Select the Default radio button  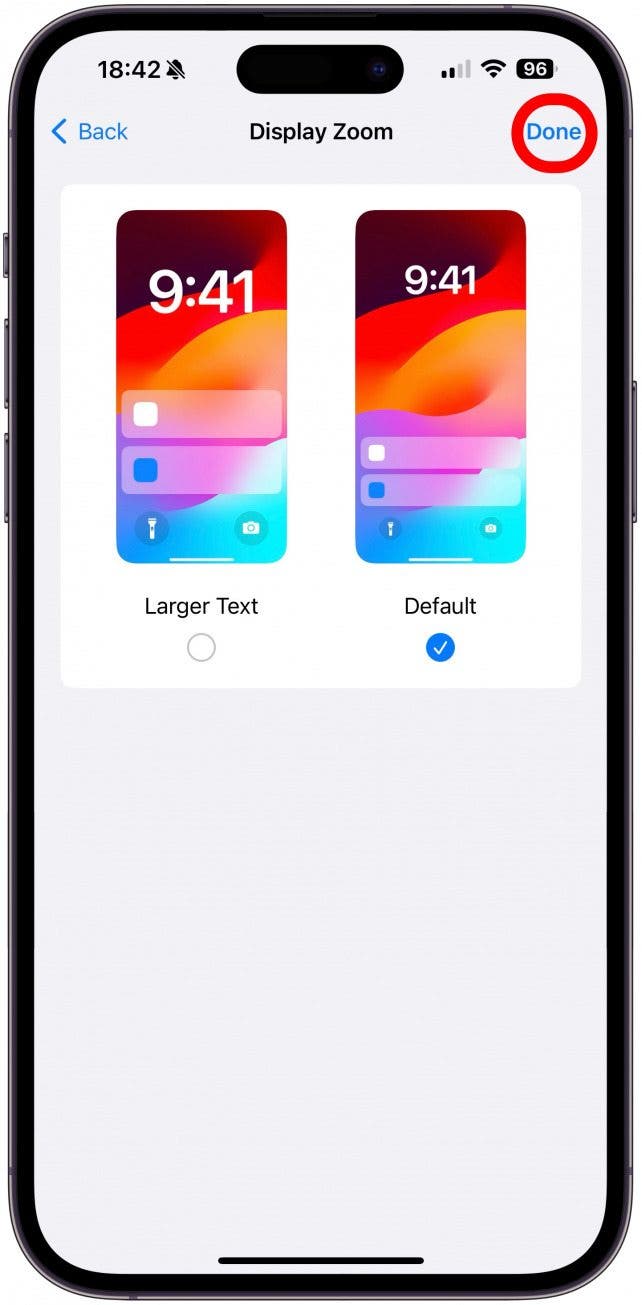[x=440, y=648]
